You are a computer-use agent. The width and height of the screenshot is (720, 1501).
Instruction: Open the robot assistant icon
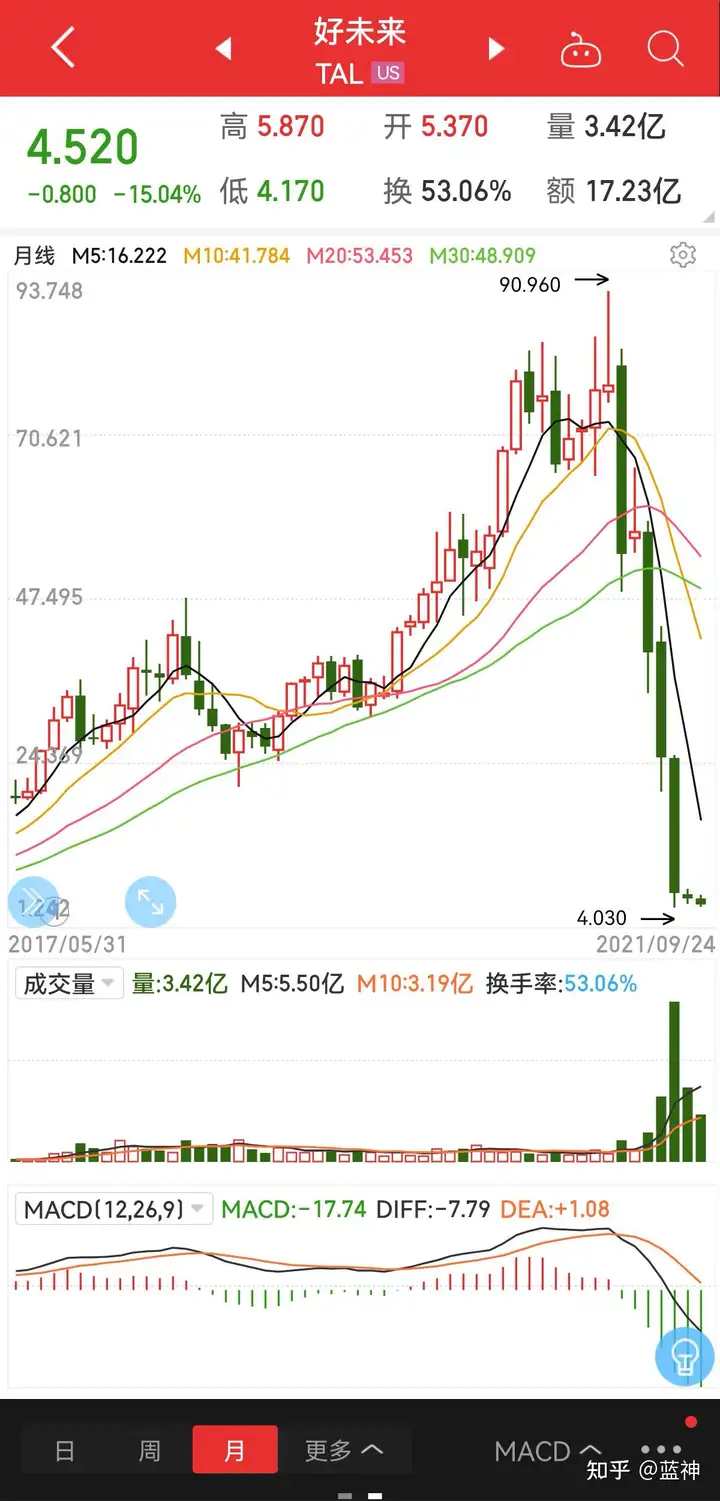point(581,48)
